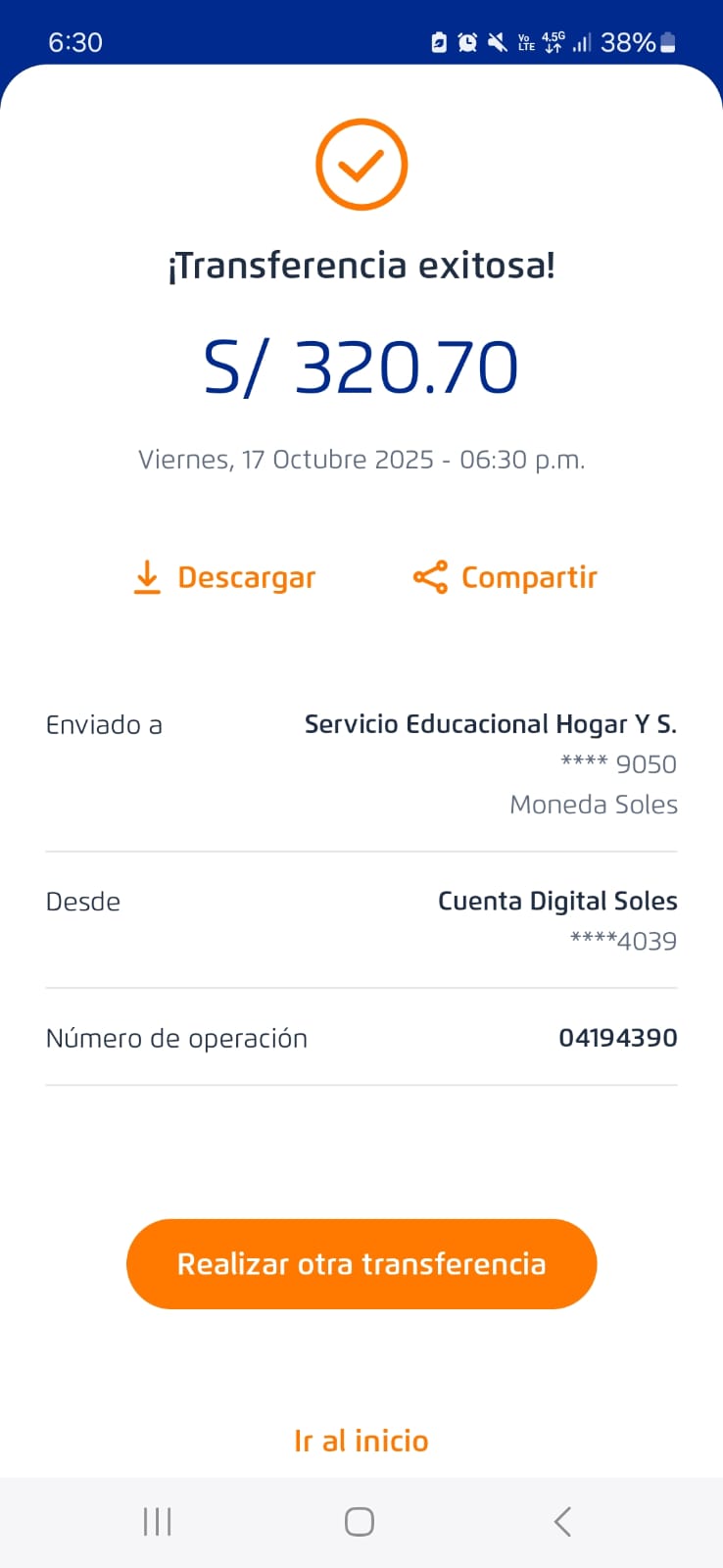723x1568 pixels.
Task: Tap the system back arrow
Action: click(x=562, y=1522)
